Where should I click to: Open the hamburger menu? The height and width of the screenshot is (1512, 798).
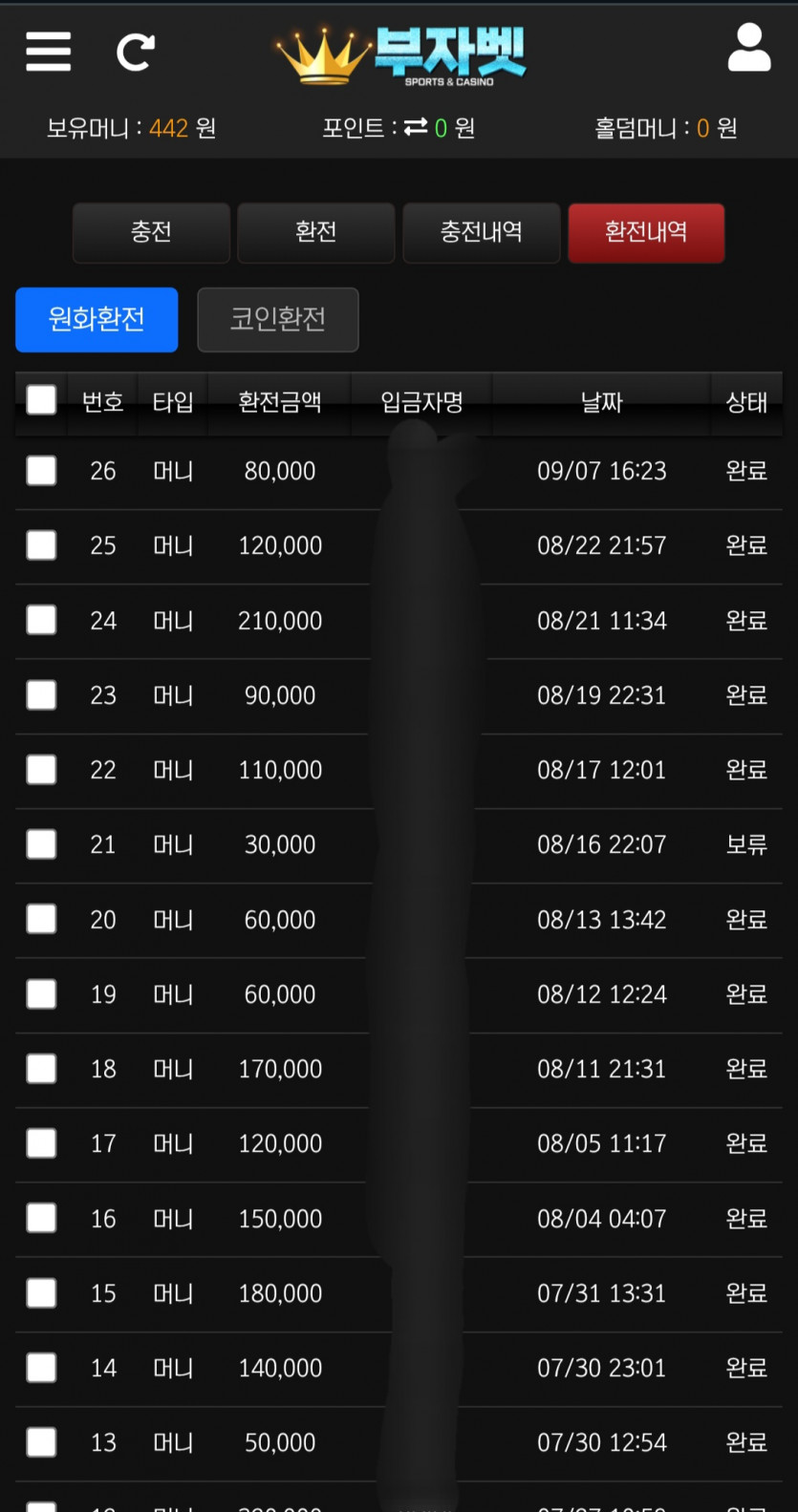(49, 52)
